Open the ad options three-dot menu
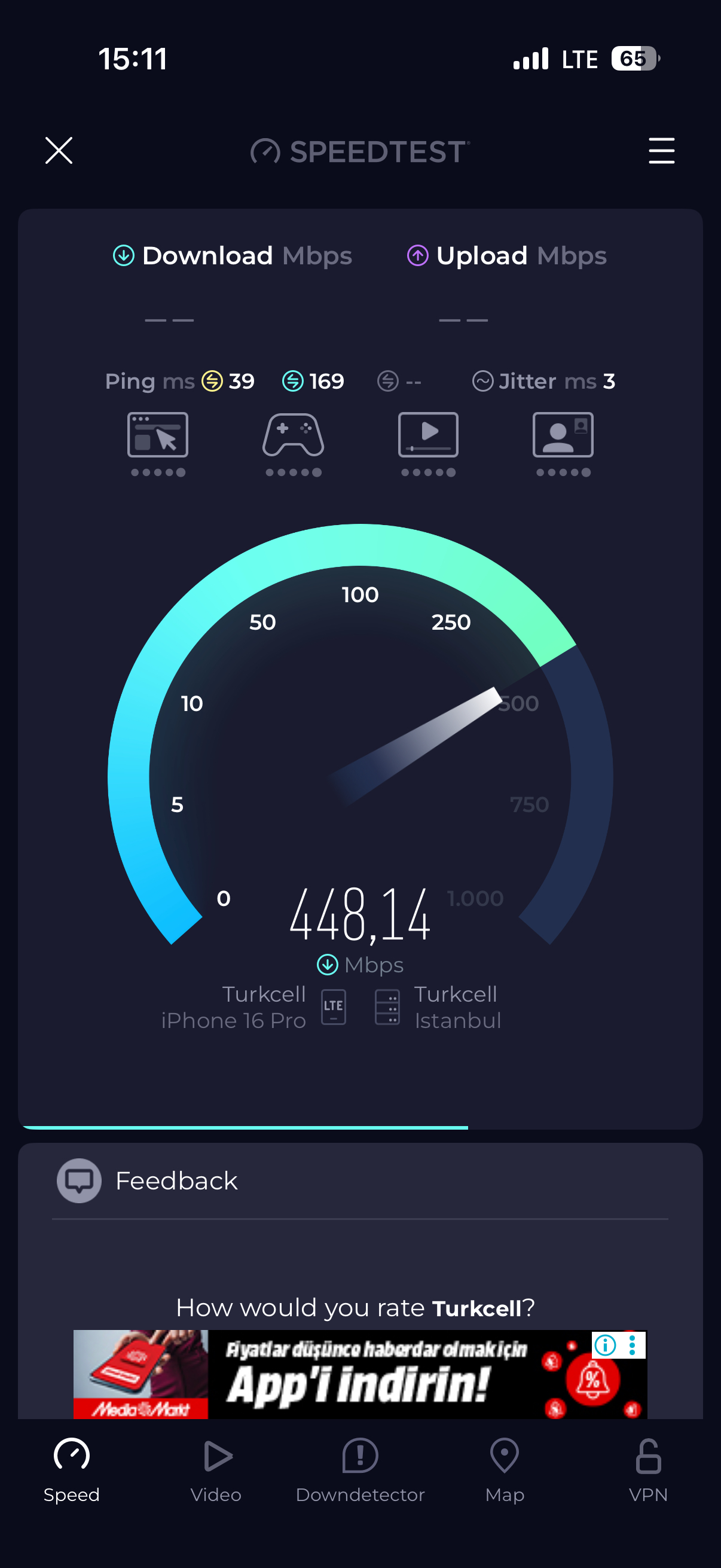 point(633,1345)
